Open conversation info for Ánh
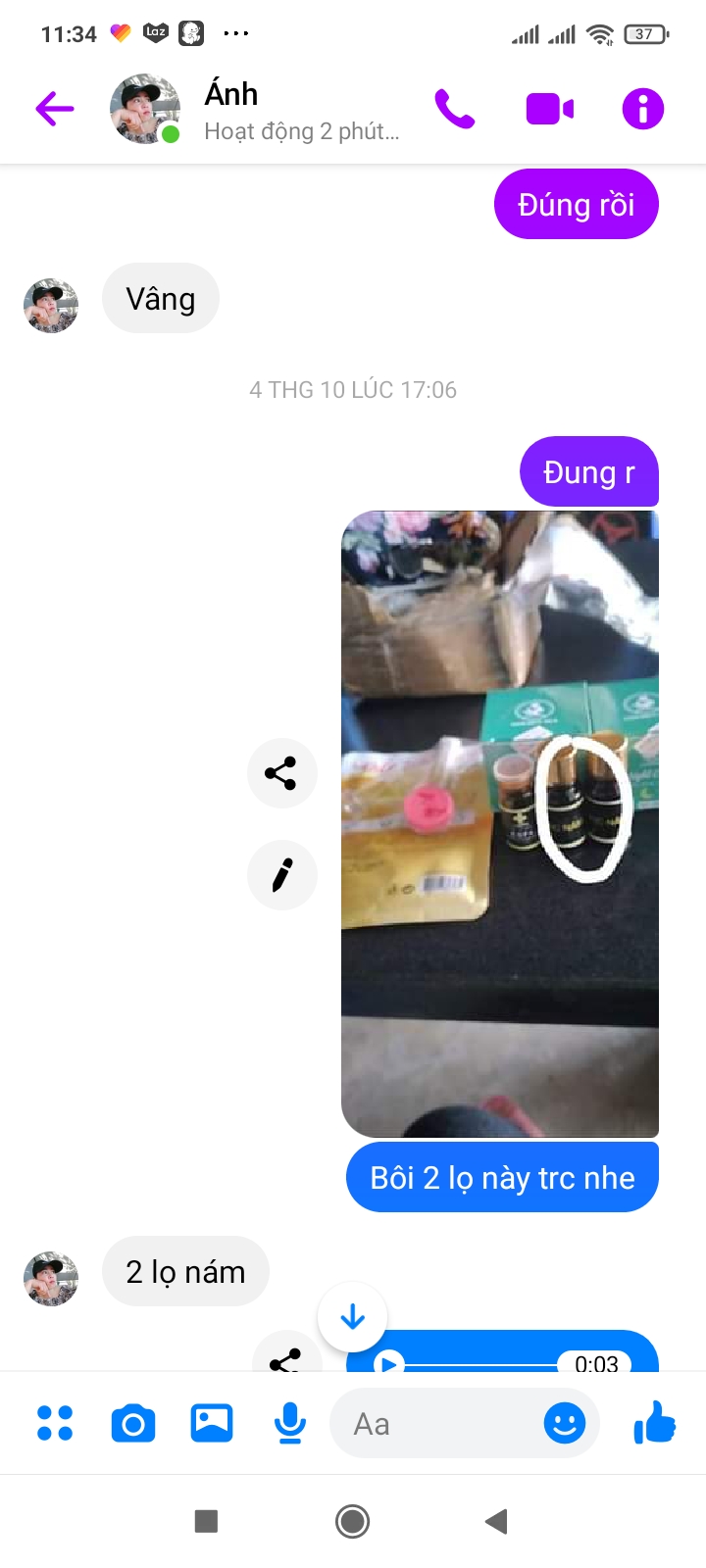706x1568 pixels. coord(642,109)
